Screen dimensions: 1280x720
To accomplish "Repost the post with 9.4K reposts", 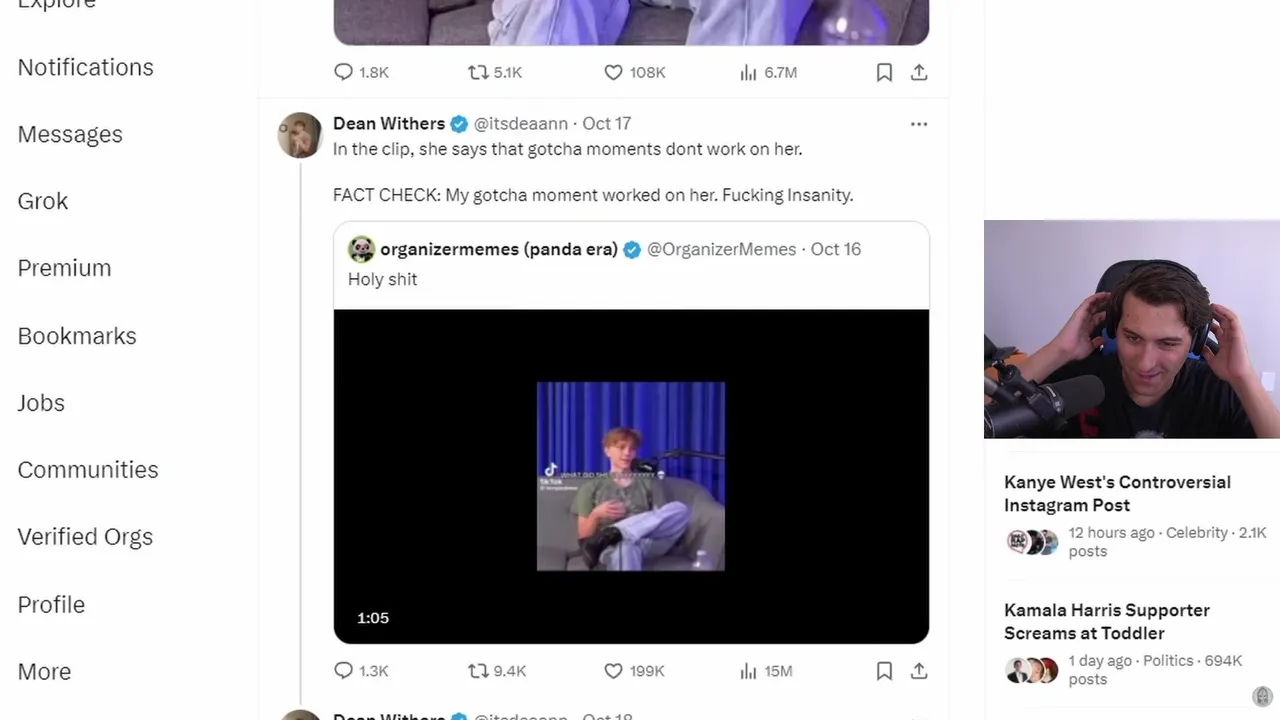I will coord(479,671).
